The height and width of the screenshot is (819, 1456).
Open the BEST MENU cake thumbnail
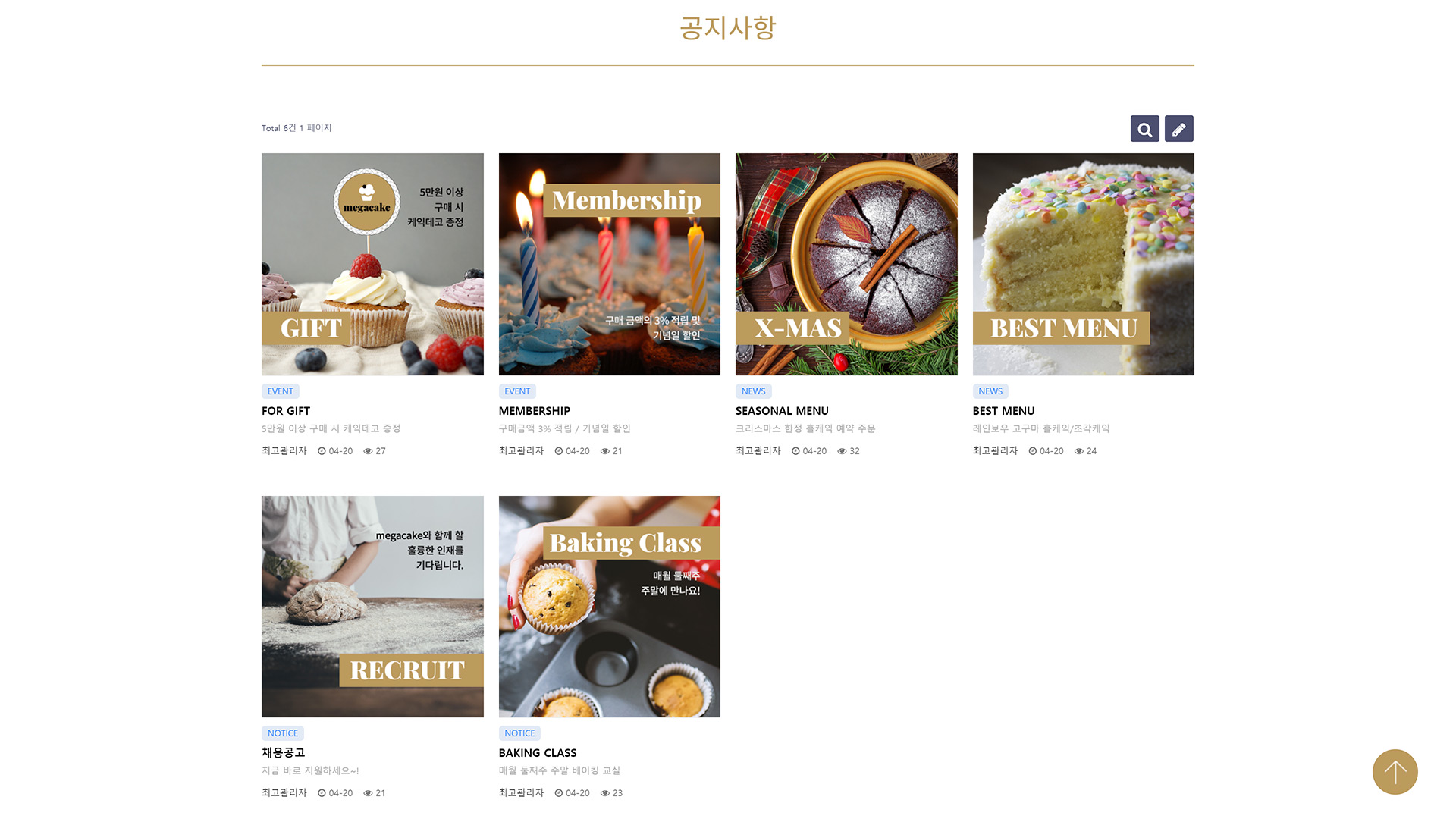[x=1083, y=264]
